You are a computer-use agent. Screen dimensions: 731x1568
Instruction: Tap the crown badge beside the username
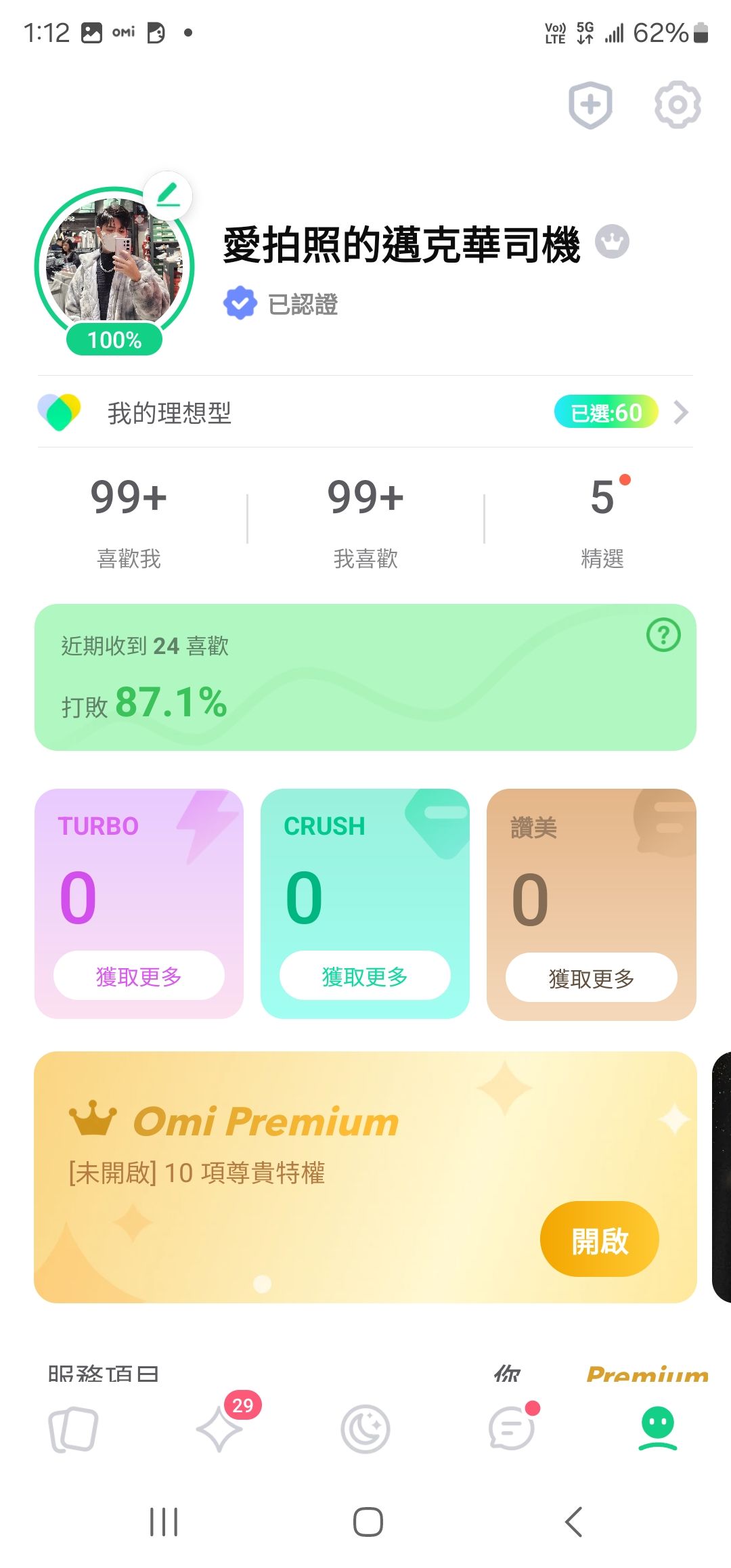pos(612,242)
